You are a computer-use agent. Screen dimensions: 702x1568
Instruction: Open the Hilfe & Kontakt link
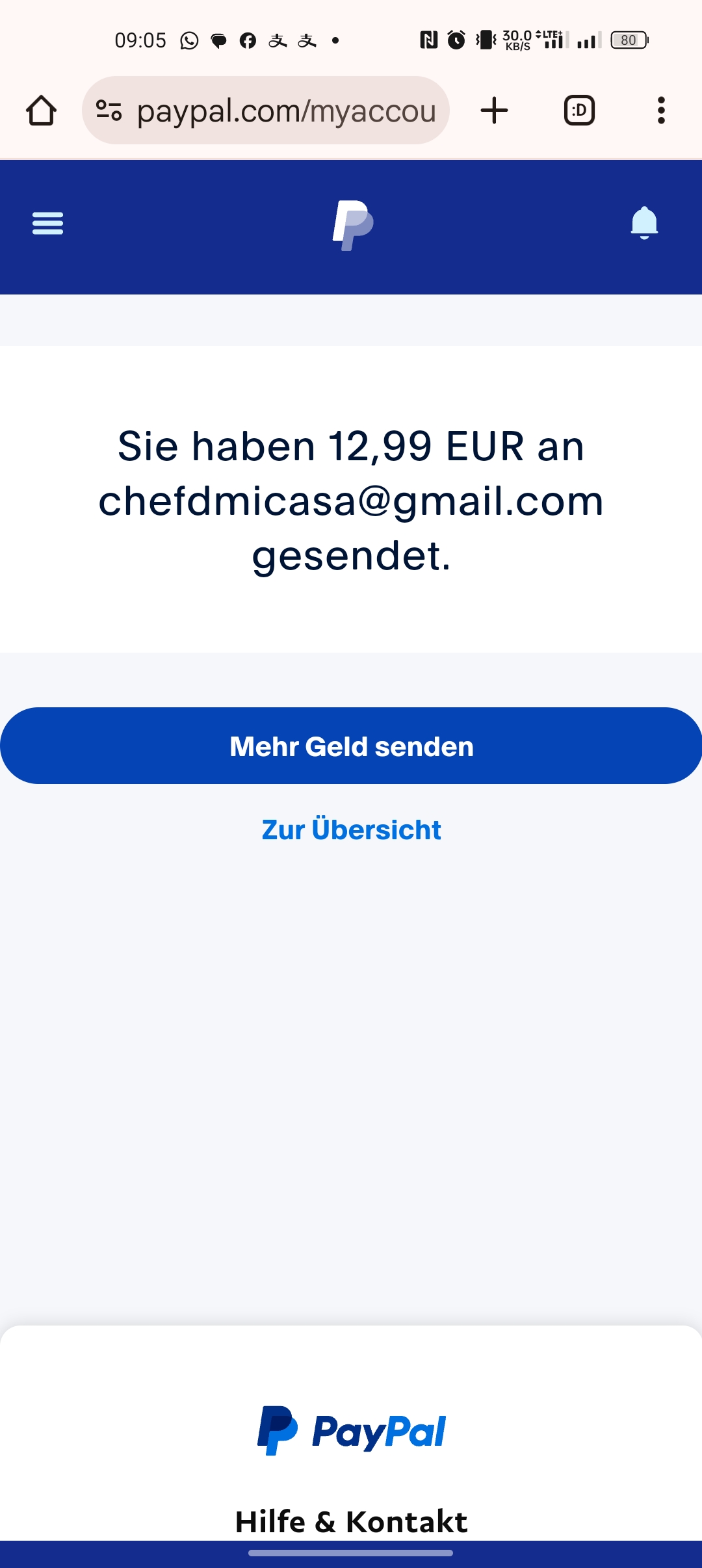click(x=351, y=1521)
